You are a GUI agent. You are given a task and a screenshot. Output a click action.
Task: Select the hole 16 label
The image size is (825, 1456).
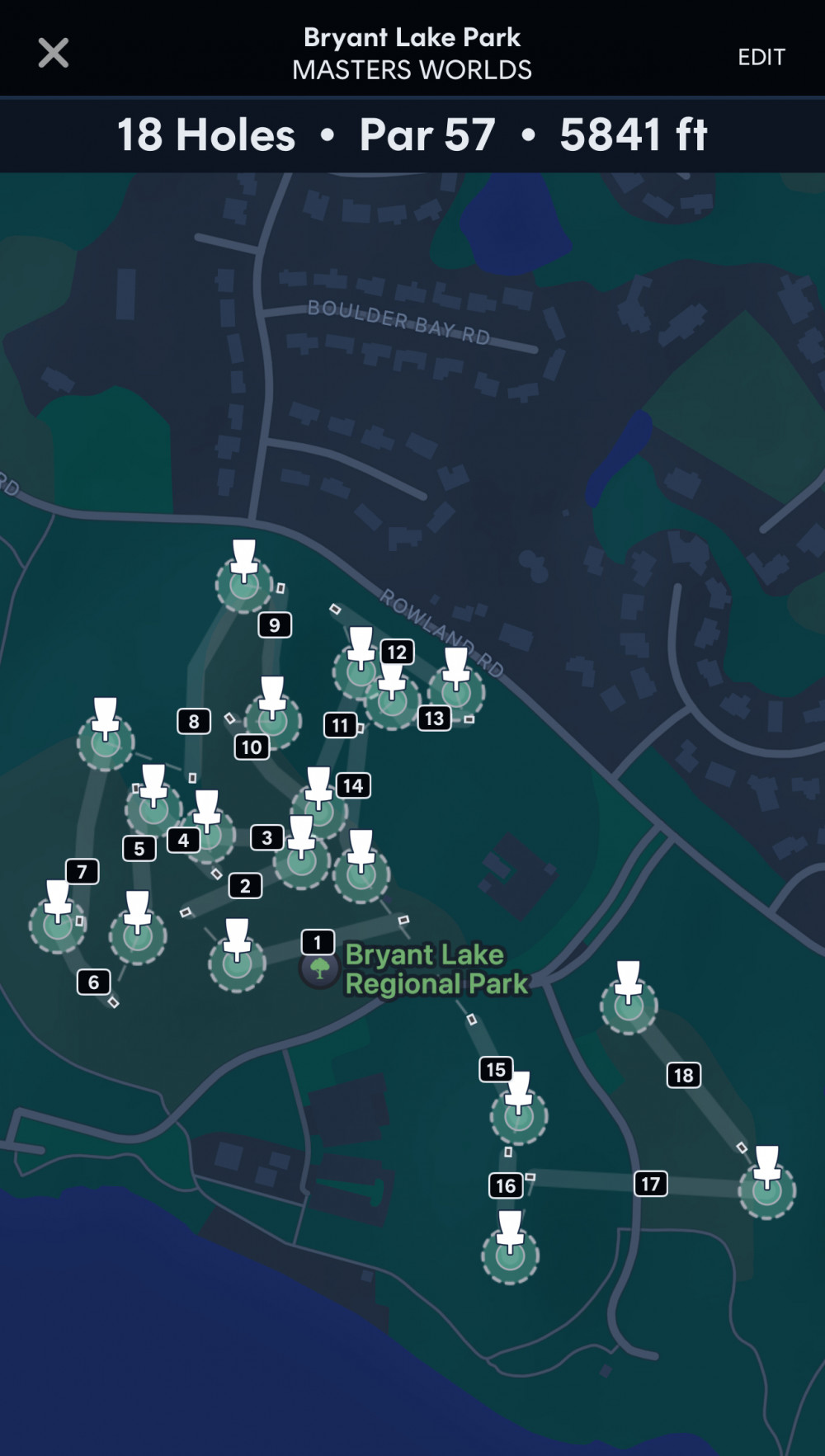pyautogui.click(x=506, y=1186)
